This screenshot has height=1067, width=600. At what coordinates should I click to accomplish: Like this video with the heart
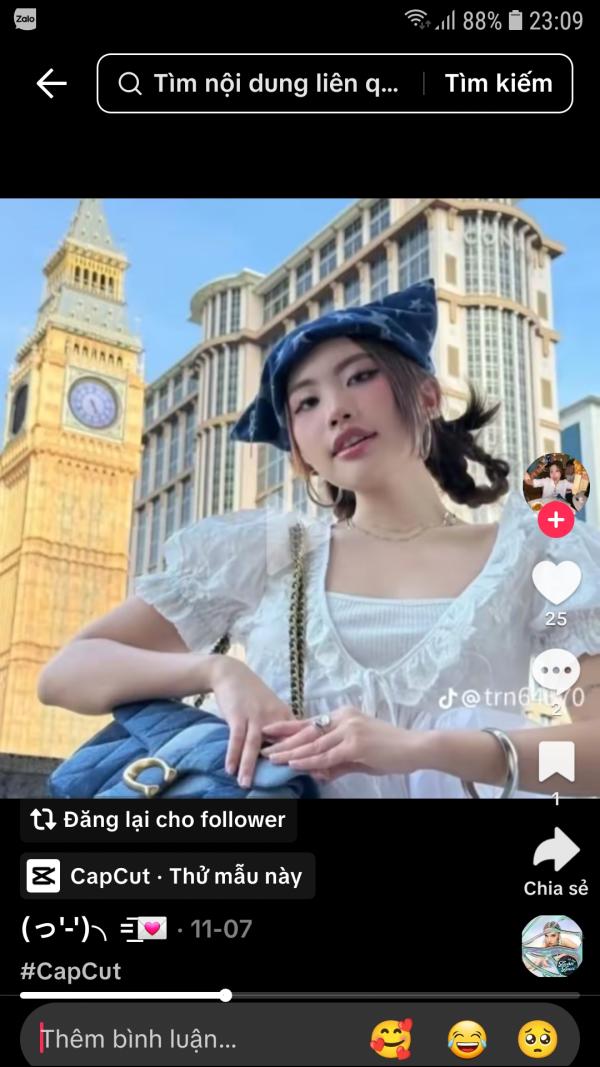556,582
